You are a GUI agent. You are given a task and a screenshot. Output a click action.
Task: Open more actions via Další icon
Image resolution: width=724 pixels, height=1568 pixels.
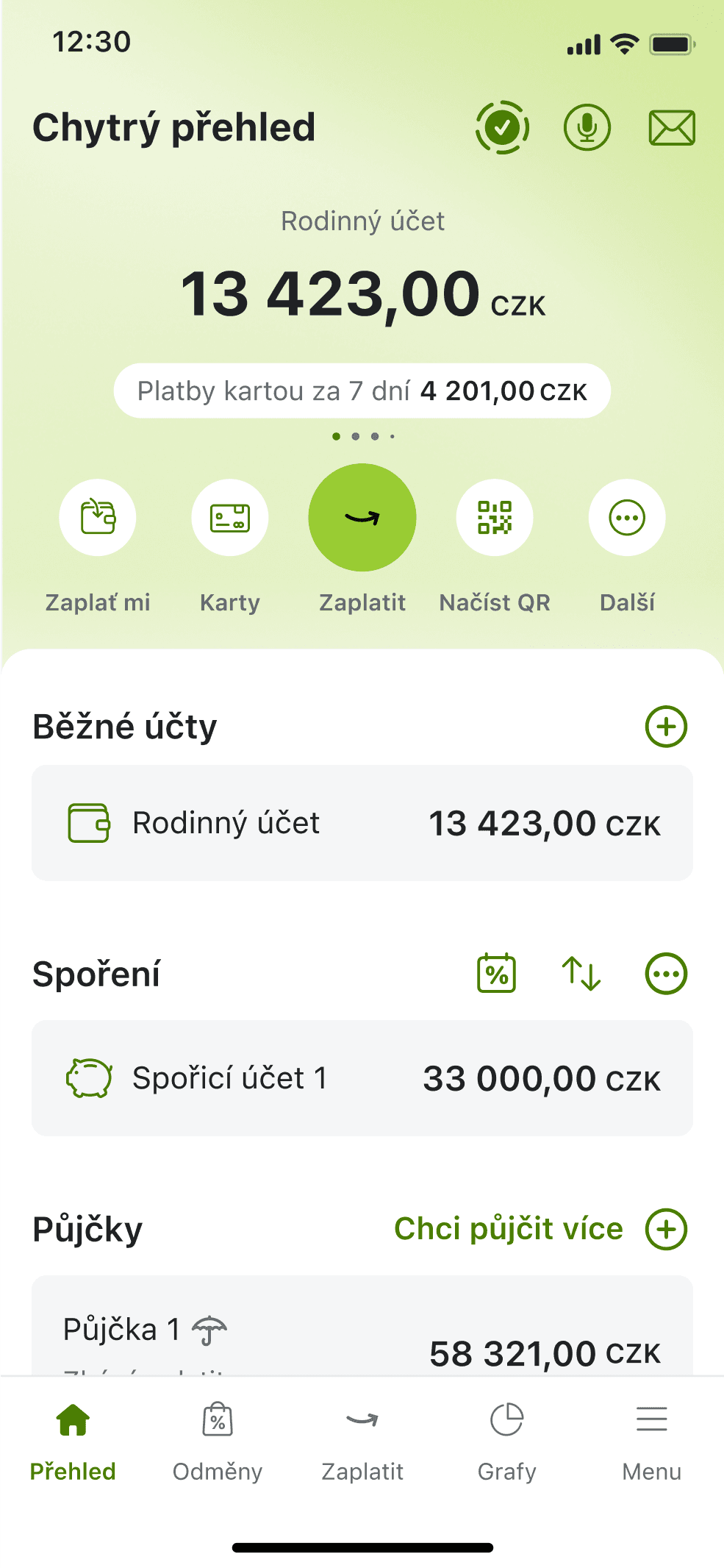coord(627,517)
